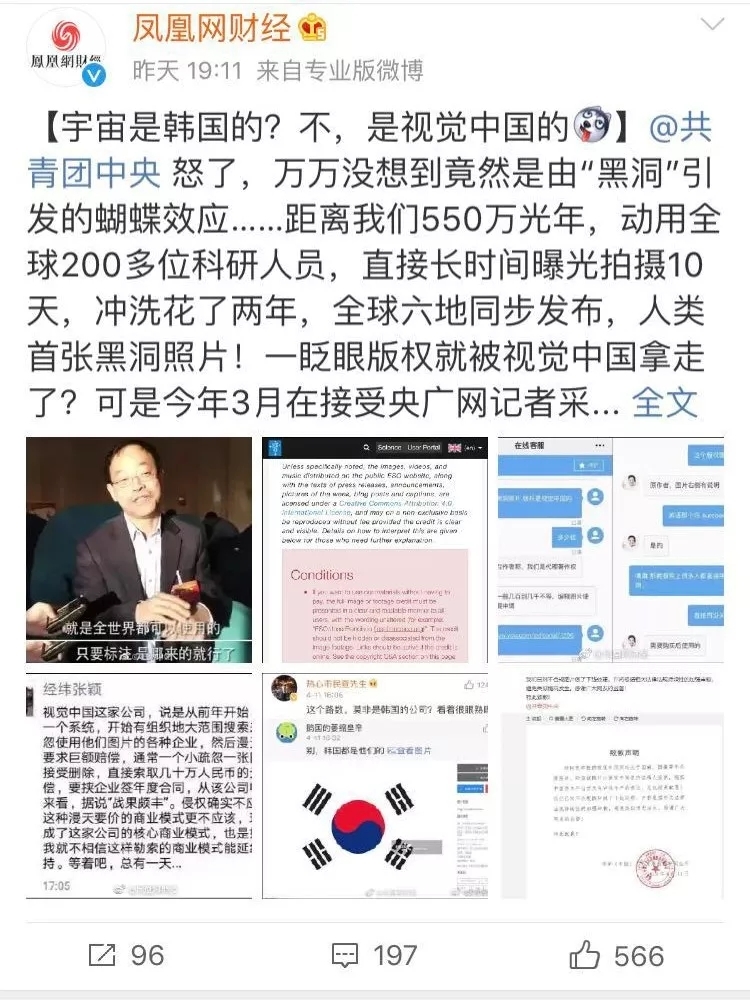750x1000 pixels.
Task: Open the post options chevron
Action: click(x=713, y=25)
